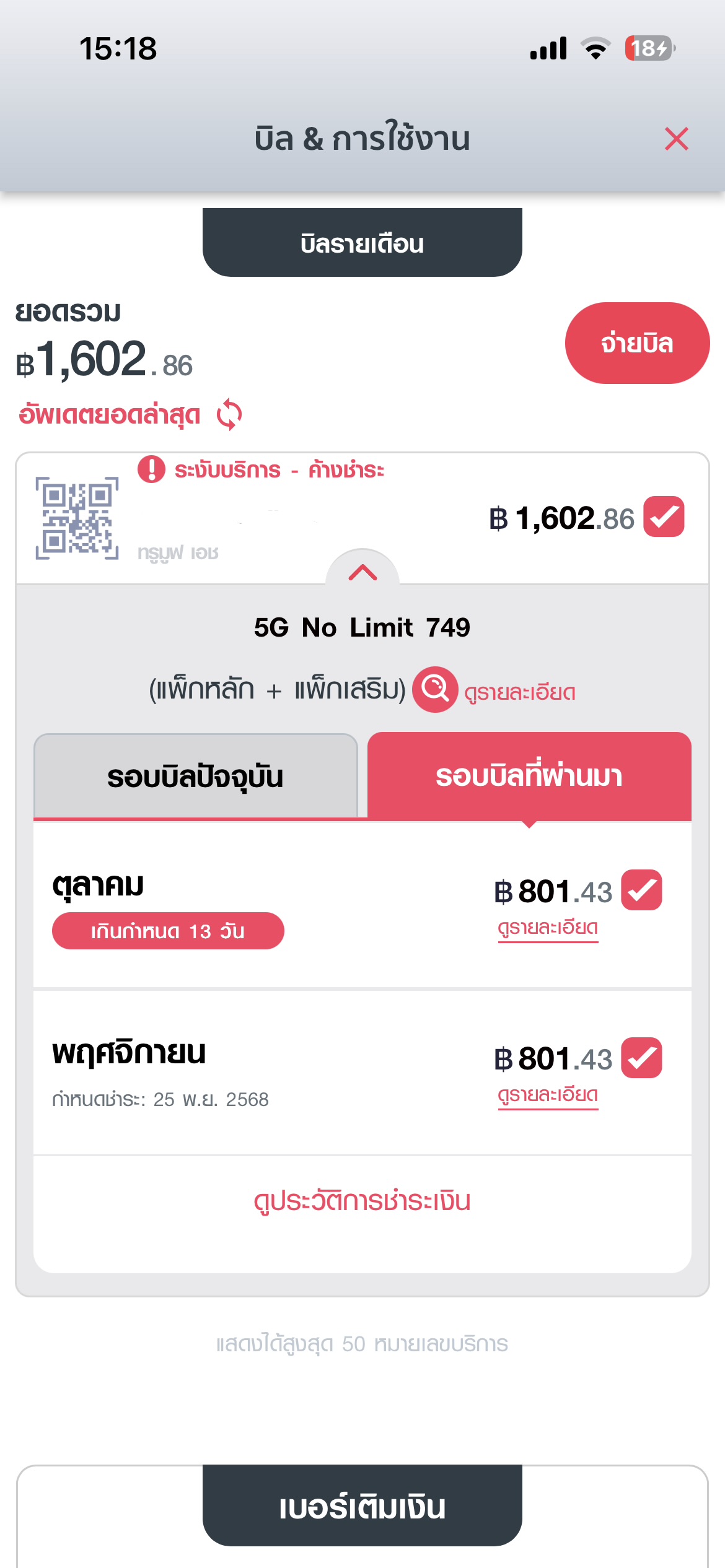View payment history via ดูประวัติการชำระเงิน

tap(362, 1201)
